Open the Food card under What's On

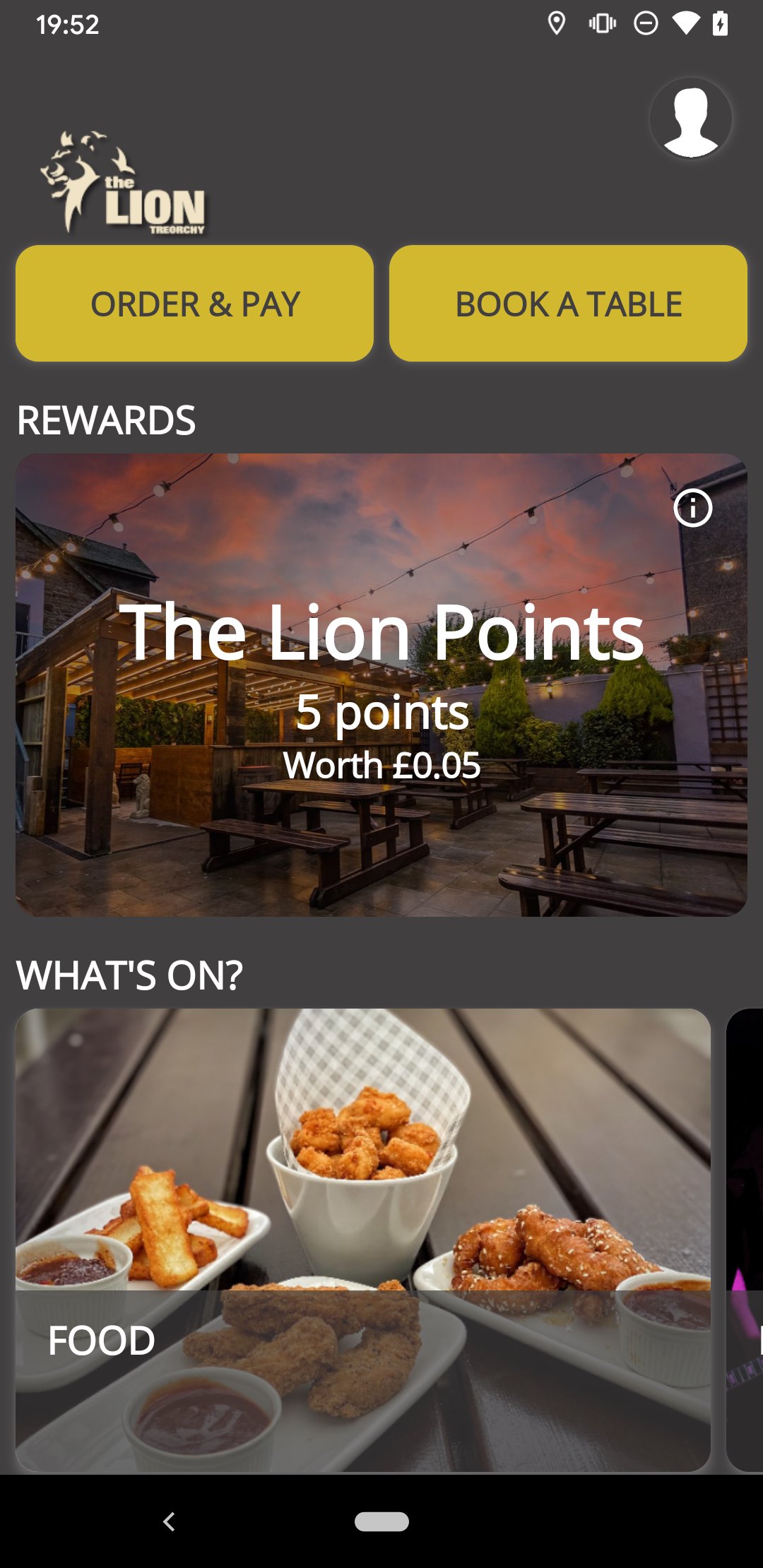tap(363, 1240)
